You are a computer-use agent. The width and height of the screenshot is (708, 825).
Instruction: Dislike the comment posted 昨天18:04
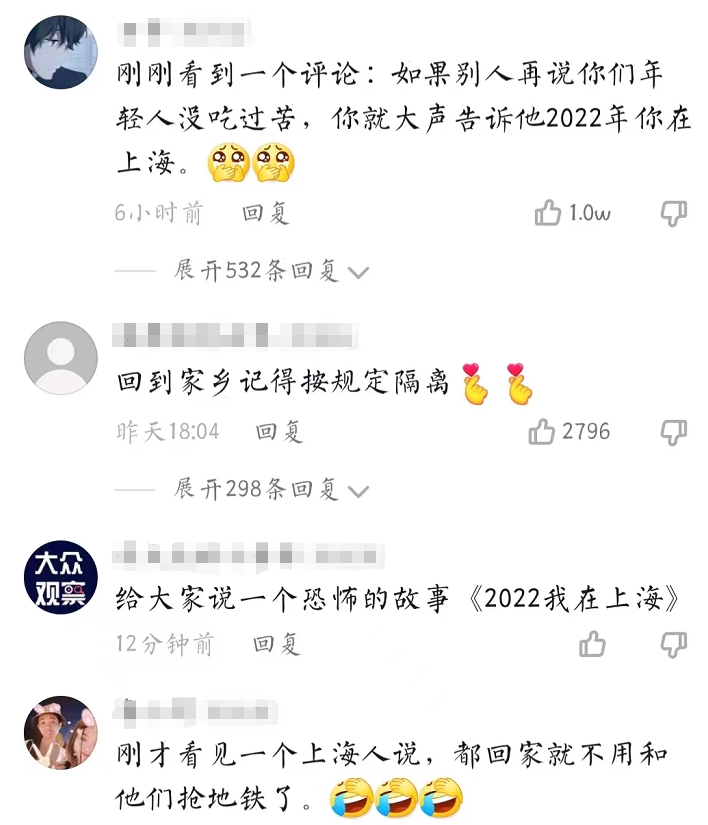point(674,431)
